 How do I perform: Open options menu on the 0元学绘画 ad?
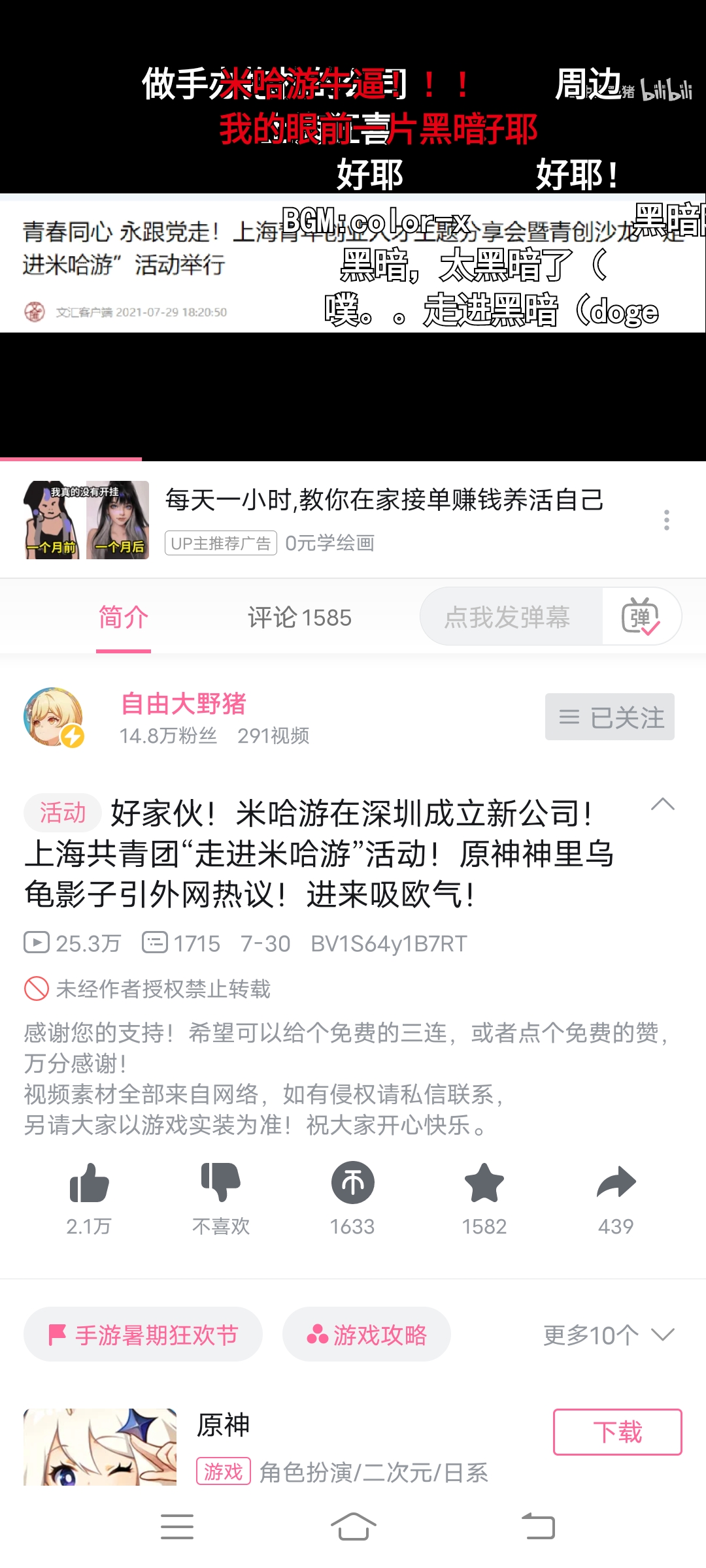point(667,519)
